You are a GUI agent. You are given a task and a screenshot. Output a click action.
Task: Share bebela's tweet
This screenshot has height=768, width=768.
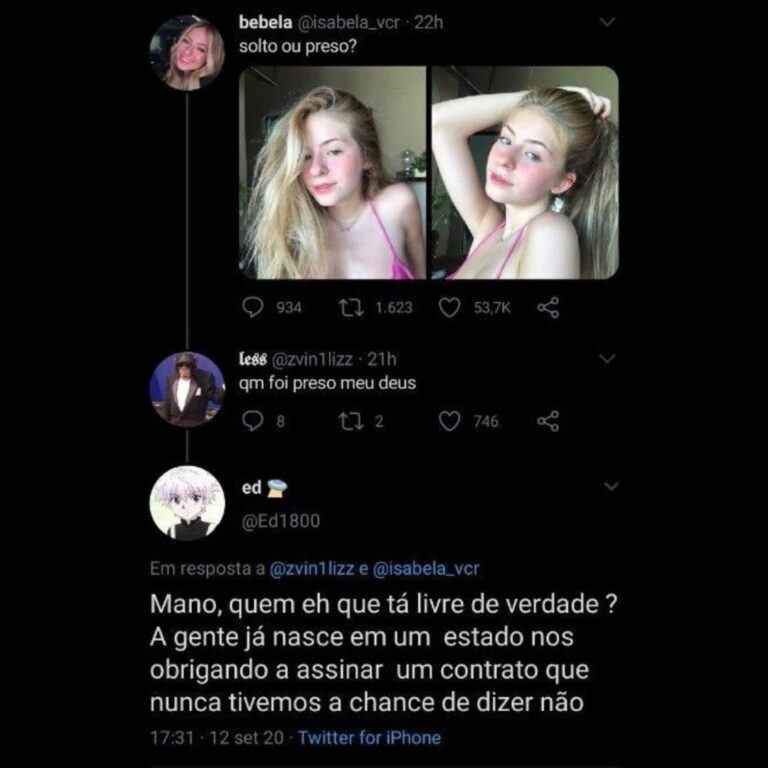(x=547, y=308)
